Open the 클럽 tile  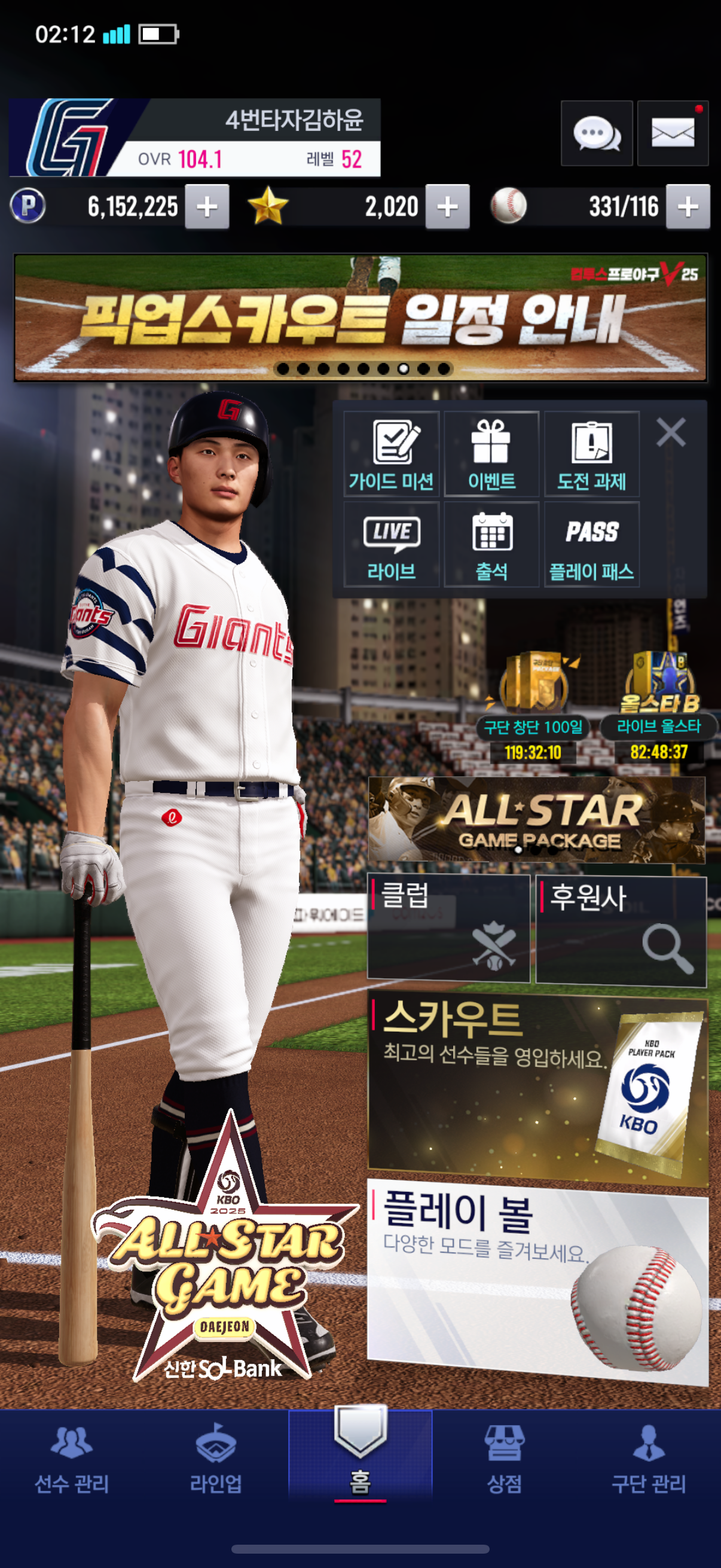(x=448, y=928)
